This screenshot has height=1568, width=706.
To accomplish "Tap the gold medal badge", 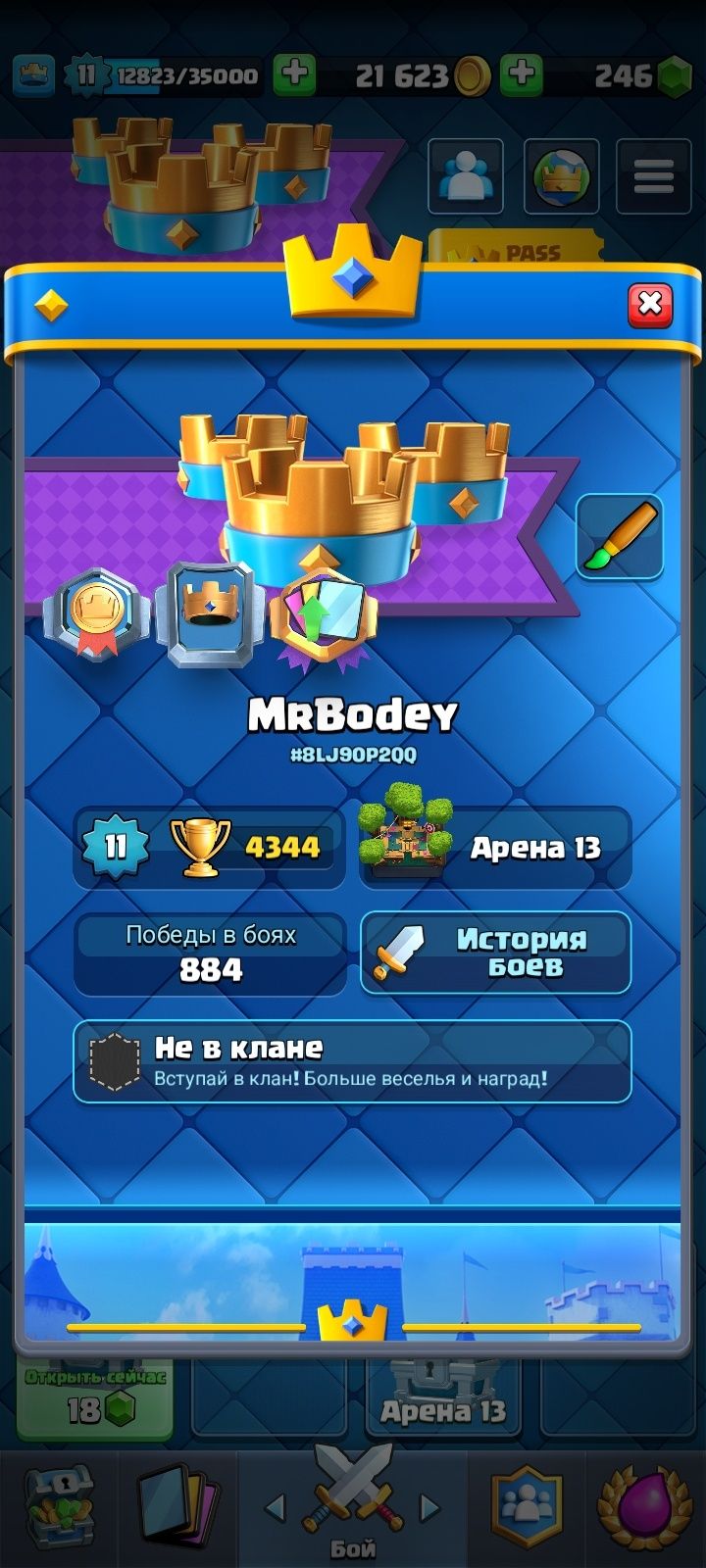I will 97,614.
